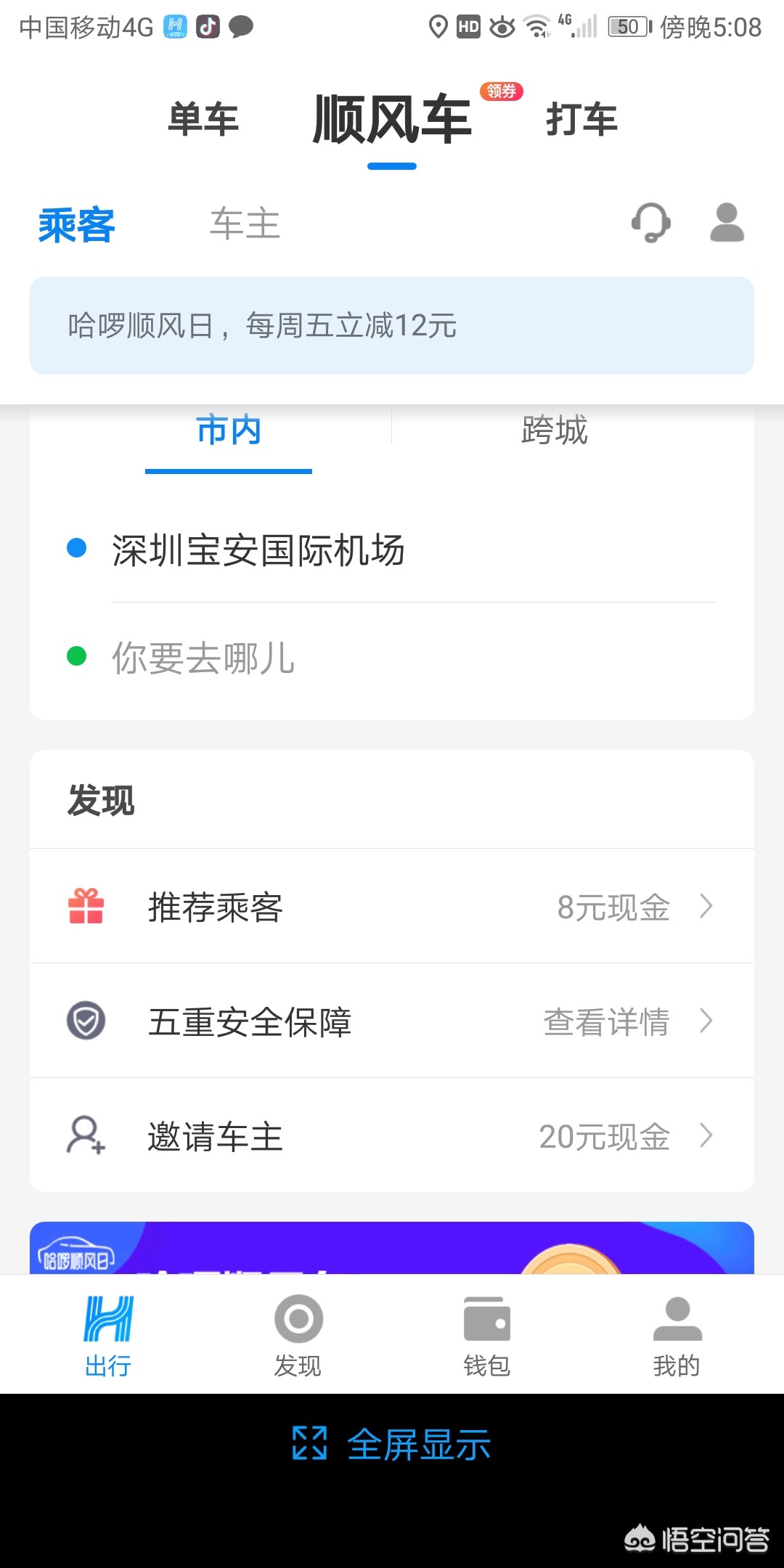Tap 全屏显示 to show full screen
Screen dimensions: 784x1568
pos(392,1444)
